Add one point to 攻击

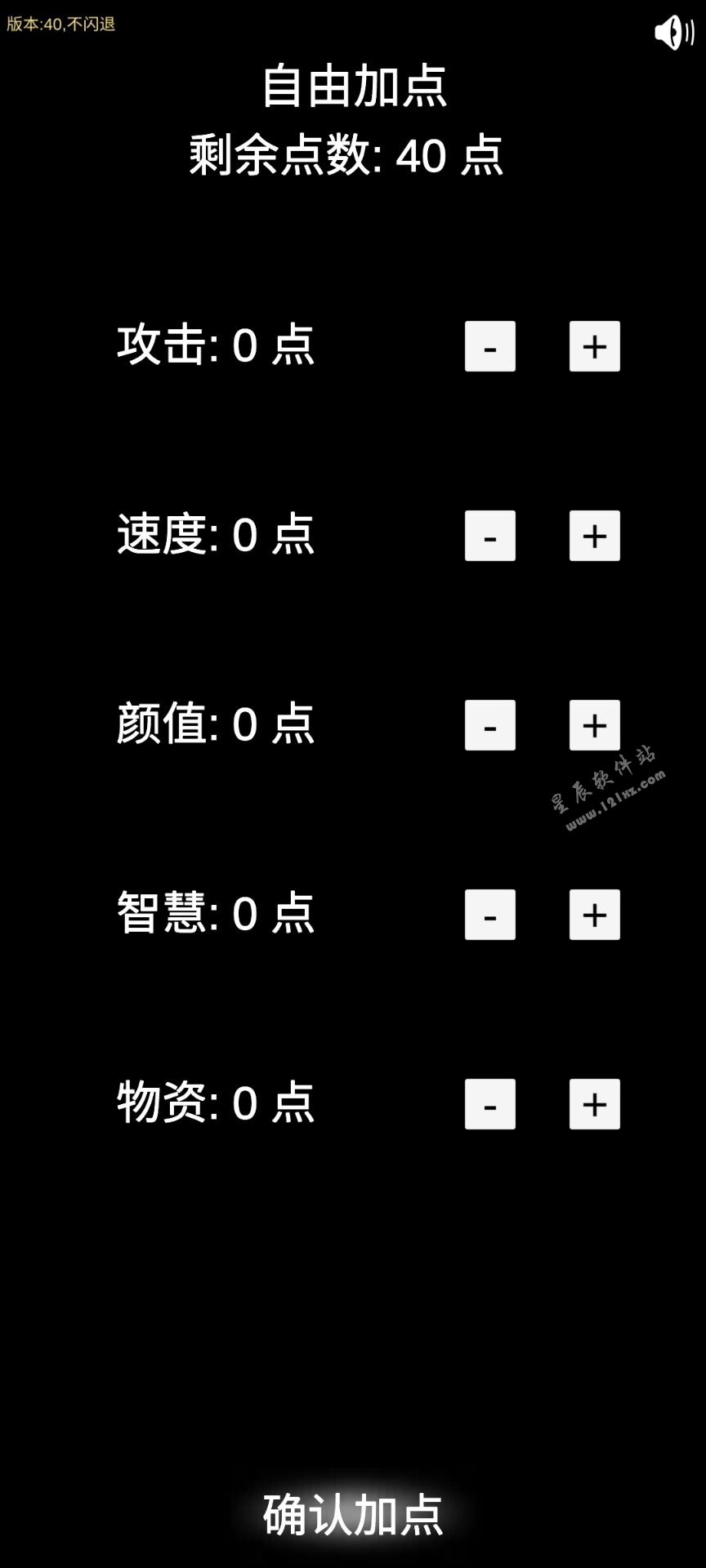tap(594, 346)
